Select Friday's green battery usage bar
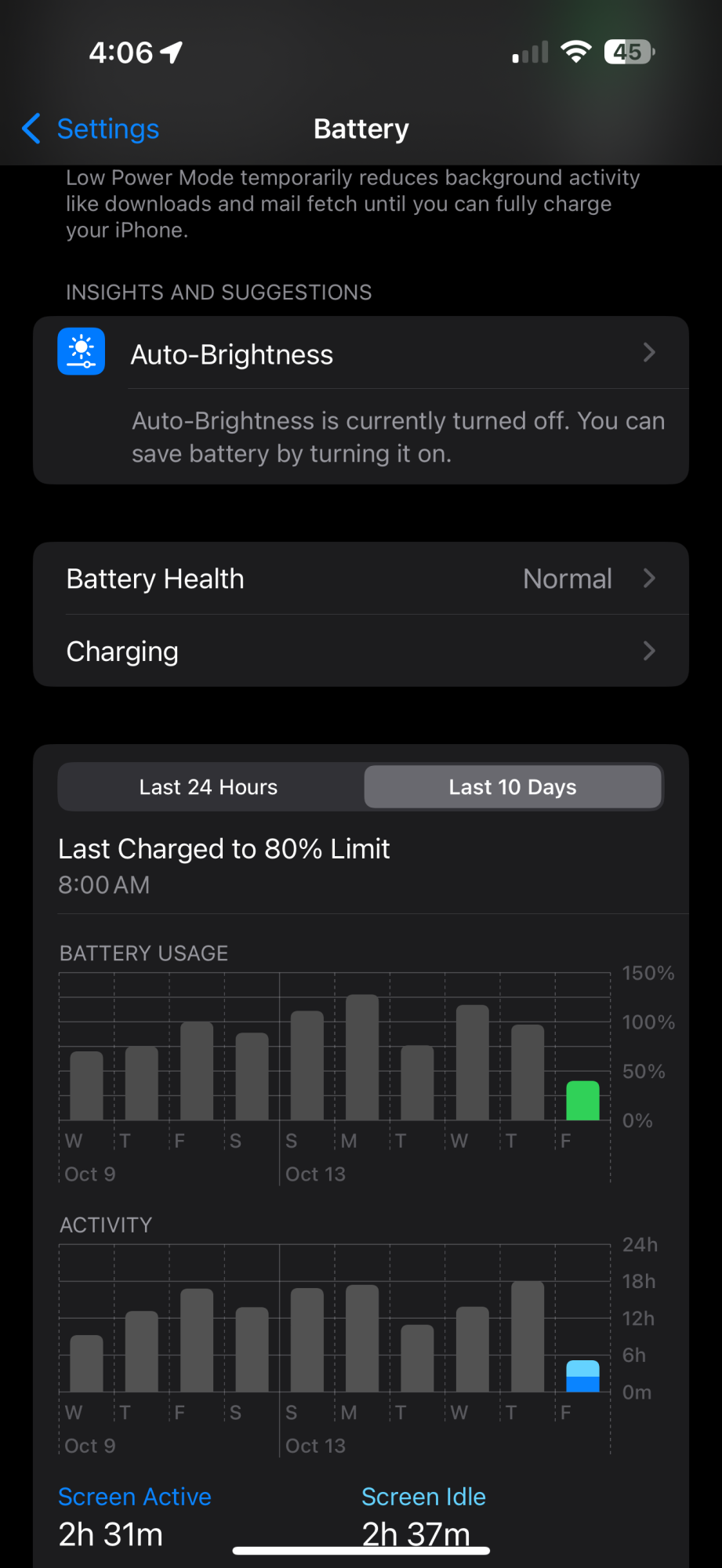Screen dimensions: 722x1568 [582, 1101]
